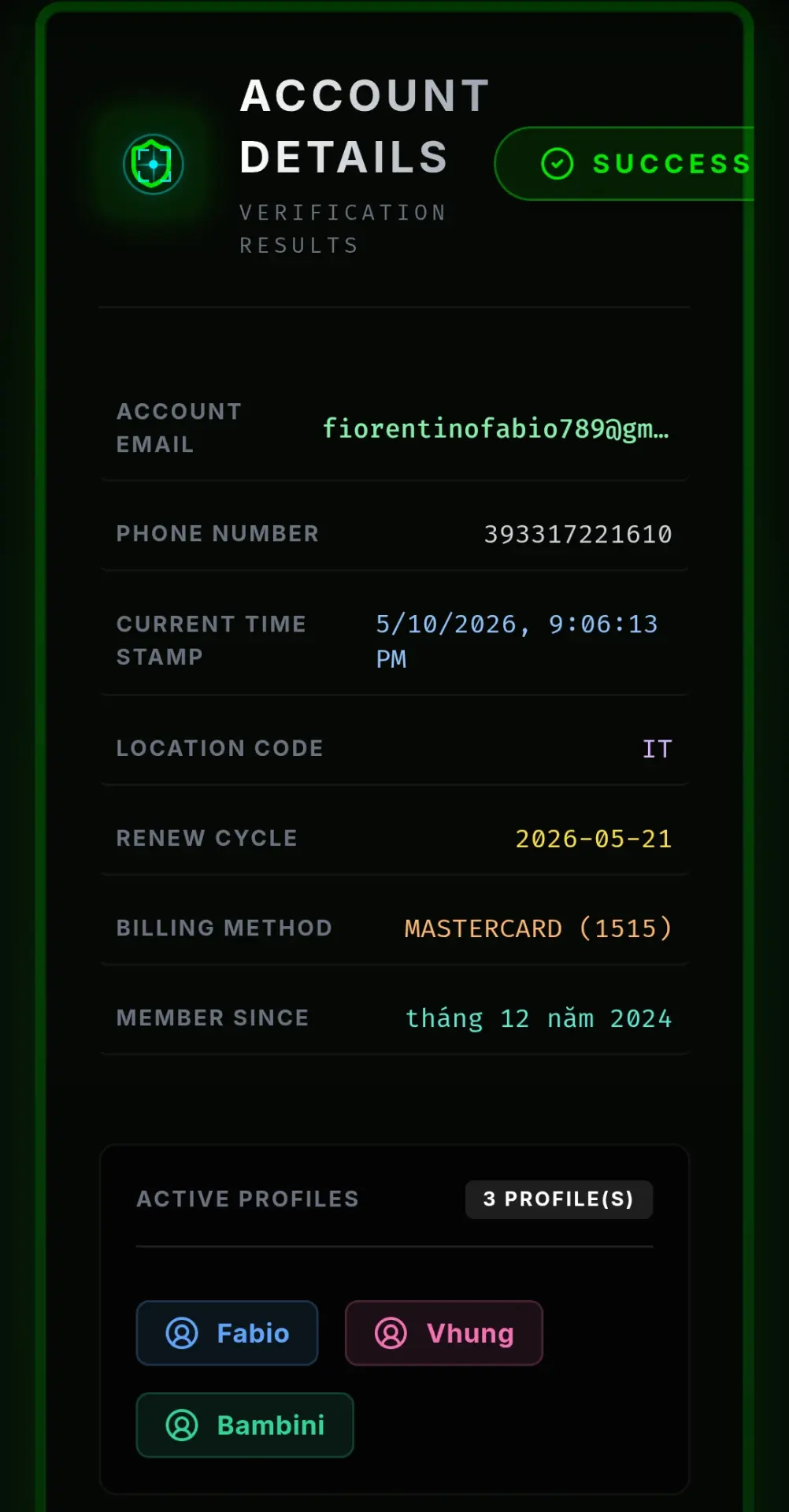Select the Fabio profile chip
789x1512 pixels.
(x=227, y=1332)
